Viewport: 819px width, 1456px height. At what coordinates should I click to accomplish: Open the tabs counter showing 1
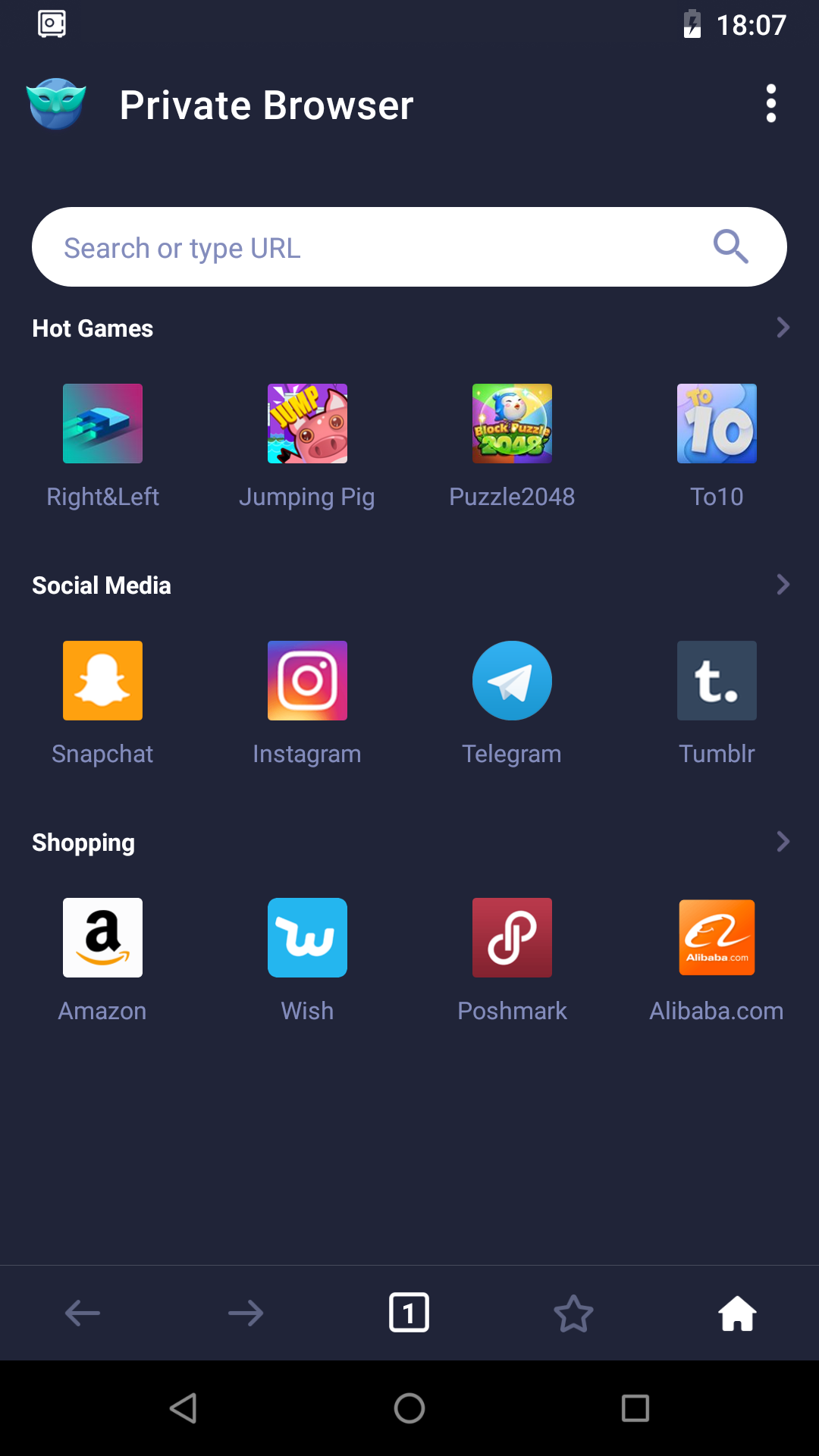click(x=409, y=1313)
